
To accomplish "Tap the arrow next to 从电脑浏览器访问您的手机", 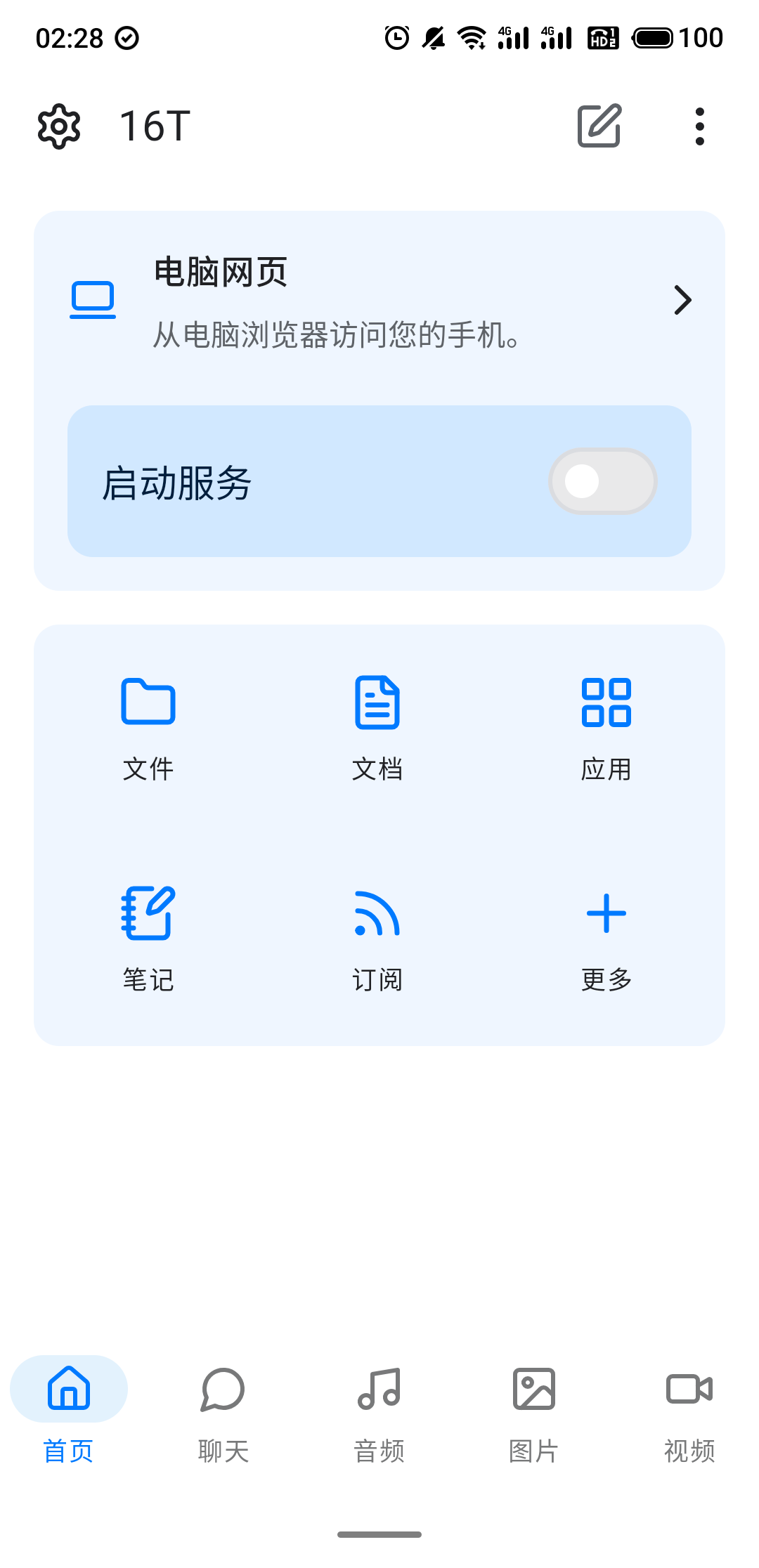I will [682, 301].
